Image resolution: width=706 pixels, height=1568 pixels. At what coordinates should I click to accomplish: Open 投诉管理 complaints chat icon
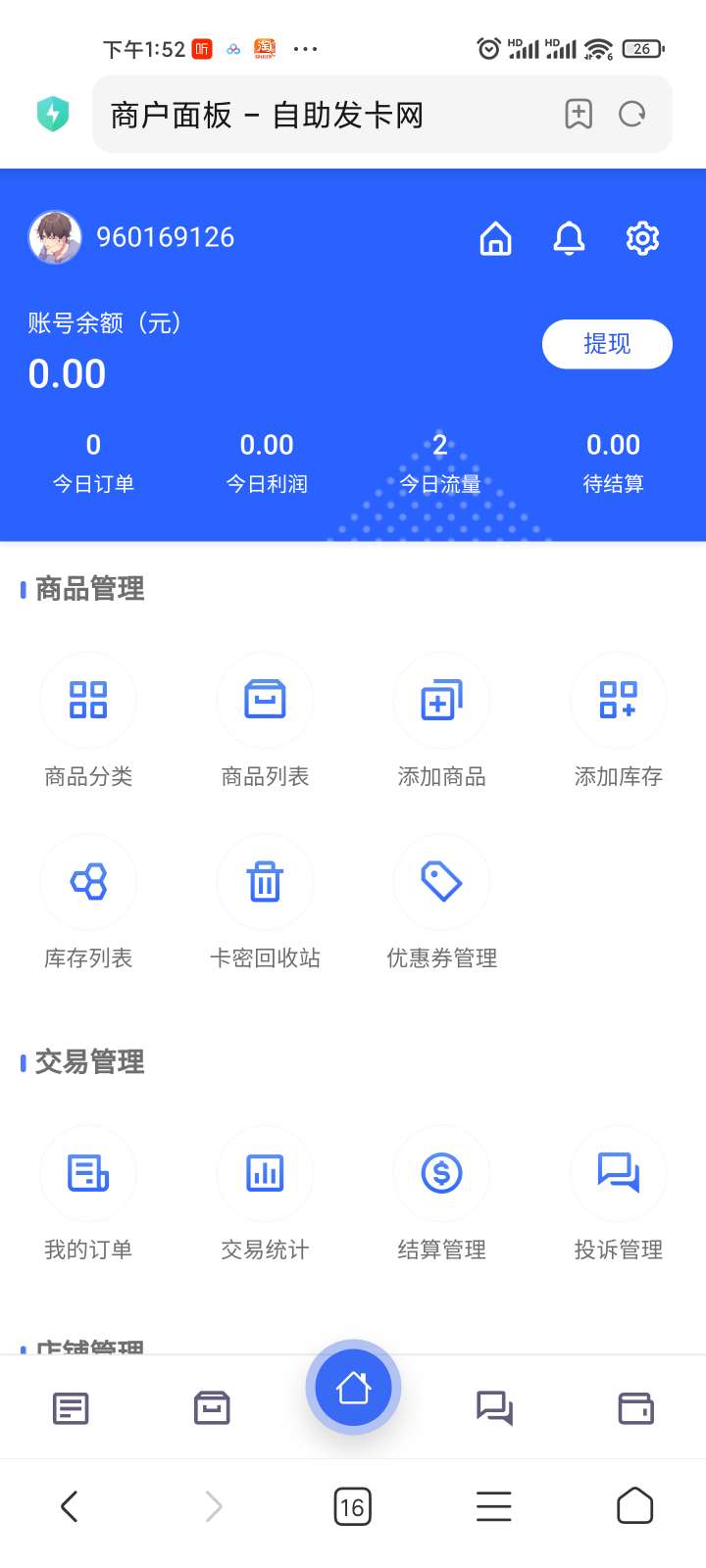point(618,1172)
